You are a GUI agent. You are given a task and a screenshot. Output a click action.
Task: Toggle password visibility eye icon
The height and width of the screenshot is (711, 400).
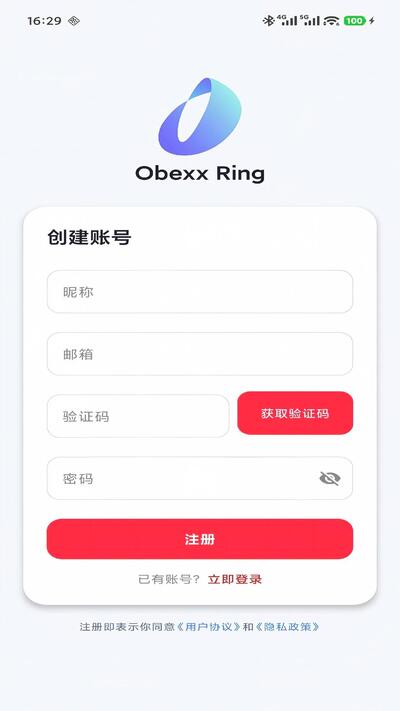pos(330,478)
